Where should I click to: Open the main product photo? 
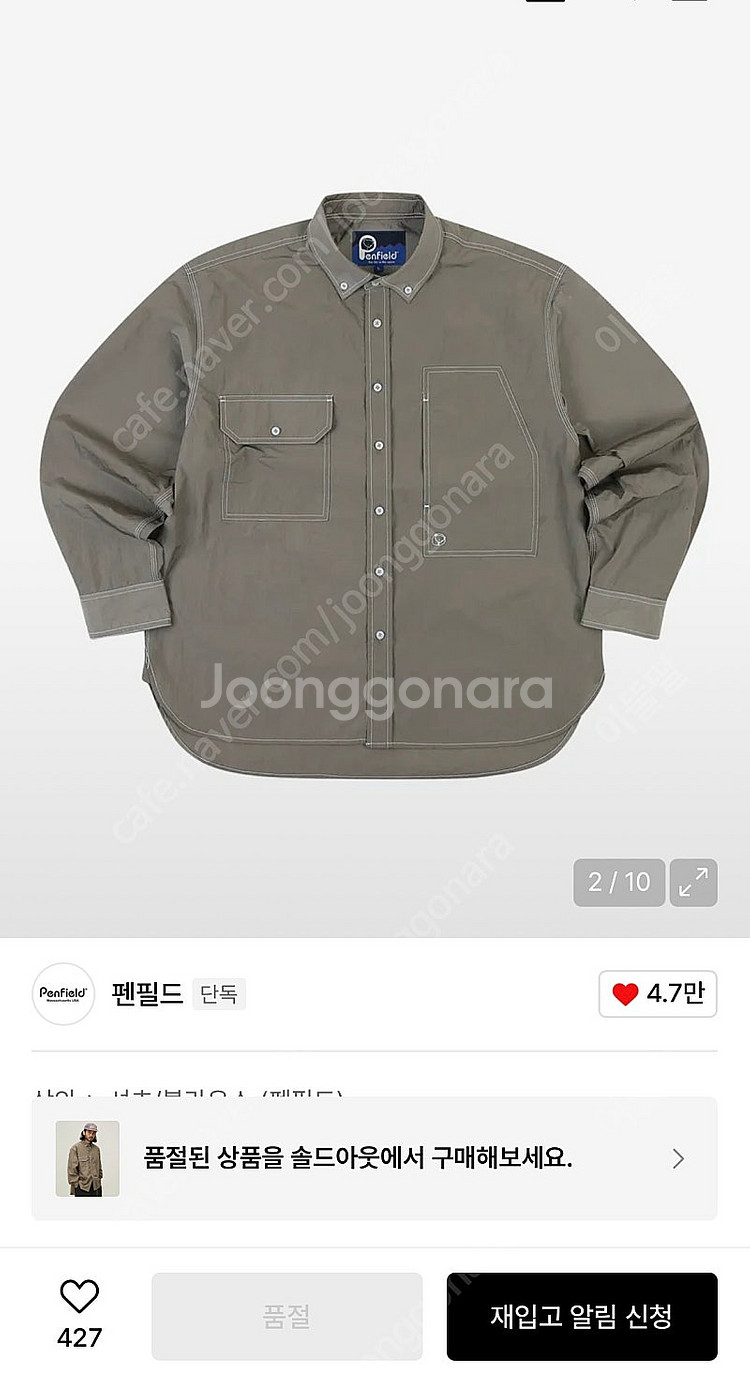tap(375, 470)
